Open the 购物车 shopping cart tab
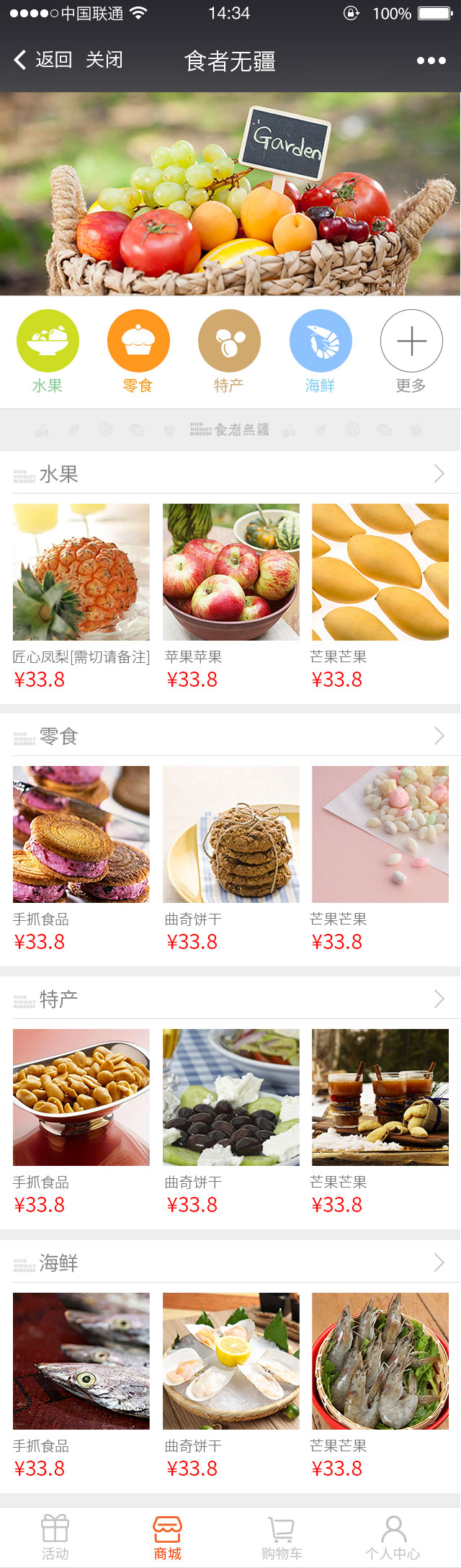Image resolution: width=461 pixels, height=1568 pixels. point(282,1536)
